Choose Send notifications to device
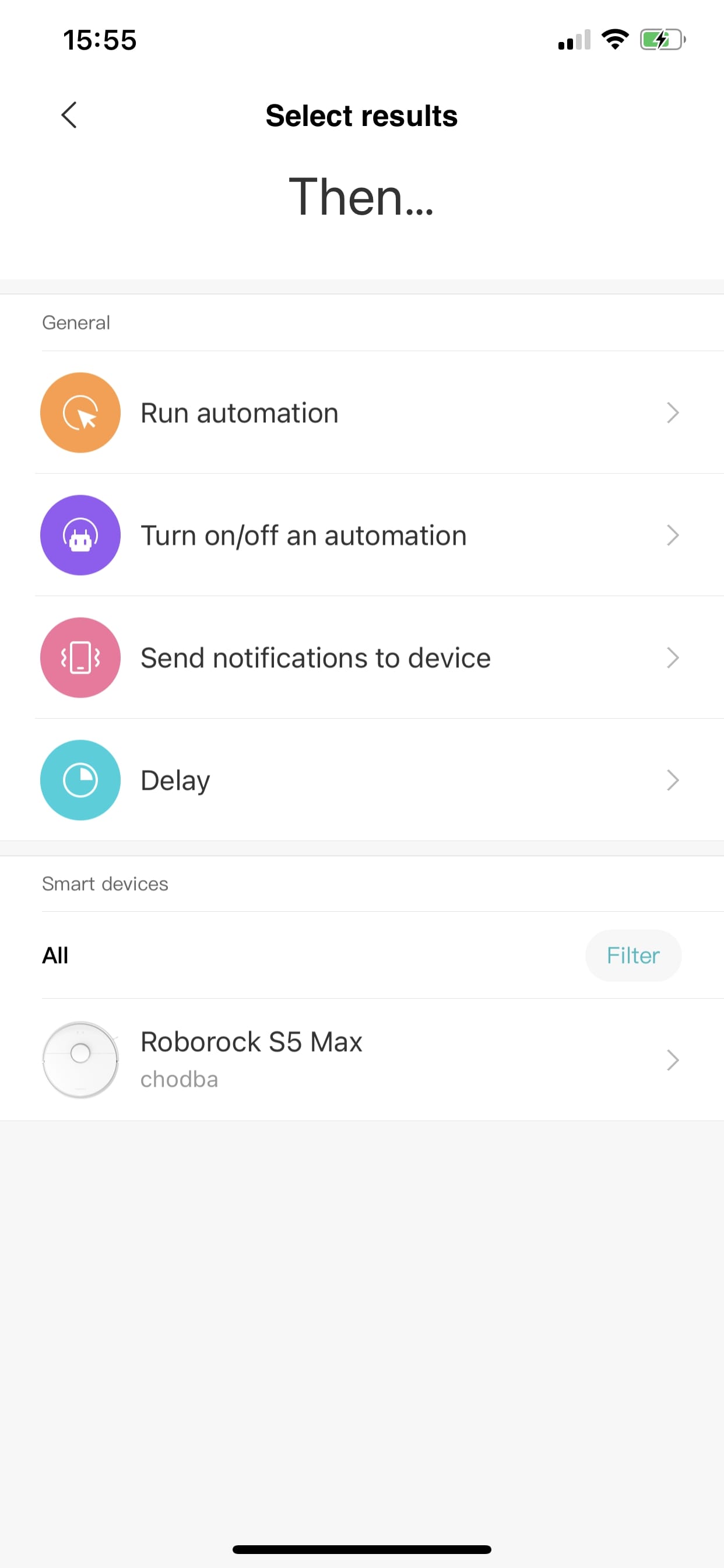The image size is (724, 1568). [x=362, y=657]
